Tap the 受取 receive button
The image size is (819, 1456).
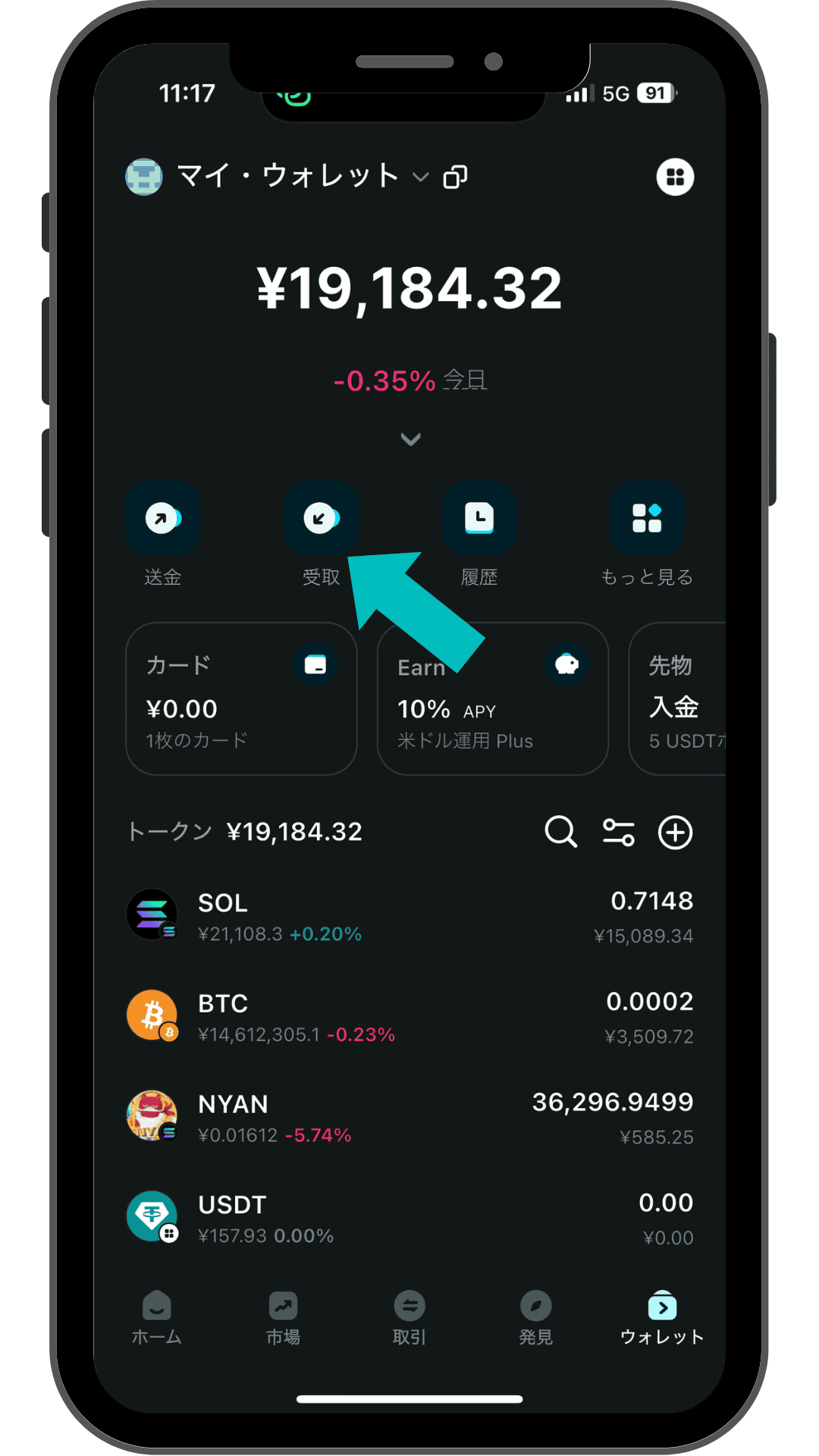[x=321, y=519]
